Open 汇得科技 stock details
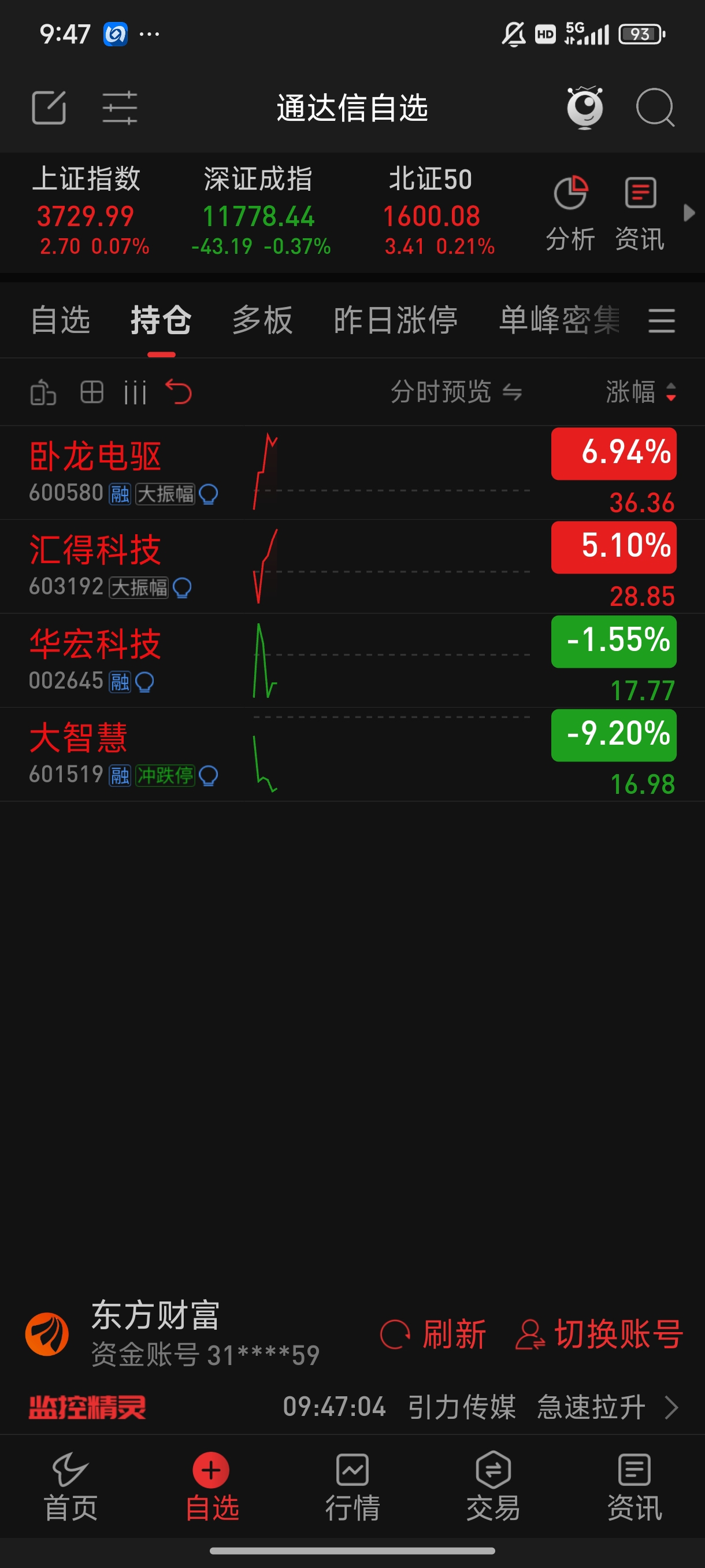 click(x=352, y=566)
